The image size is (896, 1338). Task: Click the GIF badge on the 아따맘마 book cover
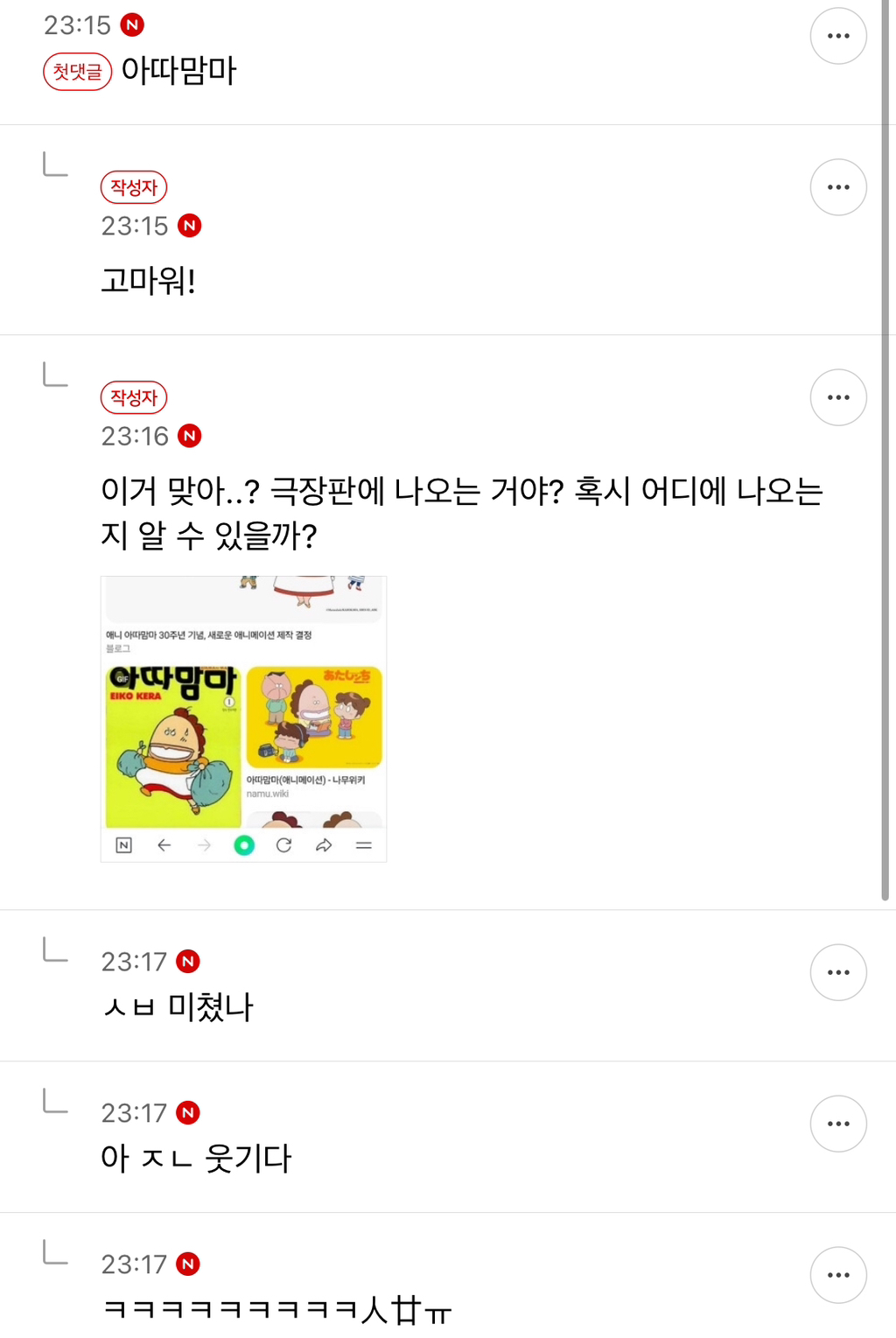[x=120, y=678]
